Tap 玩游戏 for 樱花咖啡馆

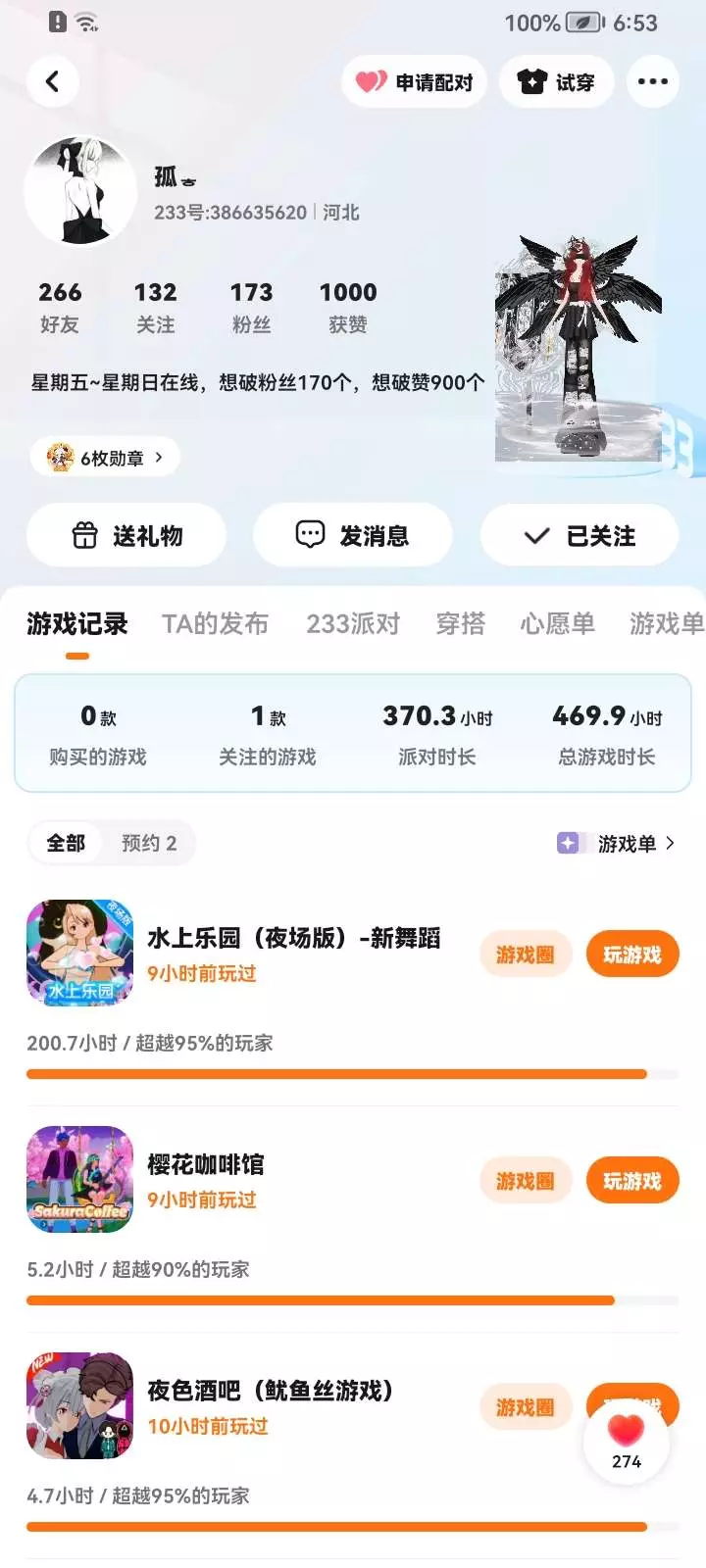[x=632, y=1180]
